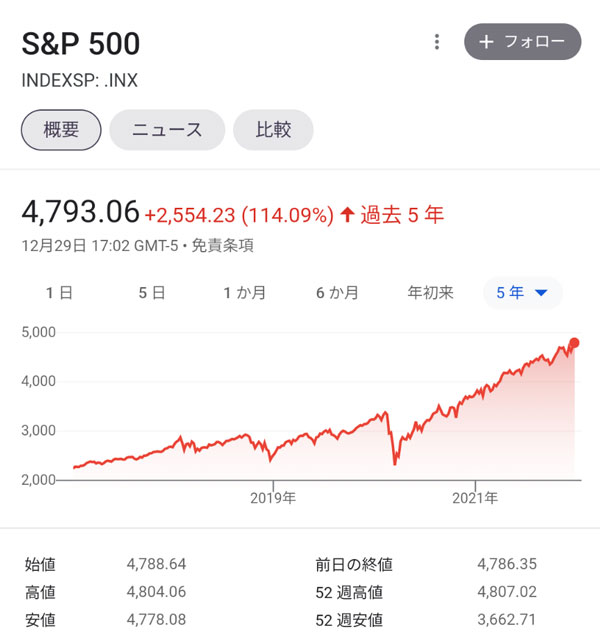This screenshot has height=633, width=600.
Task: Open the 比較 comparison tab
Action: coord(273,130)
